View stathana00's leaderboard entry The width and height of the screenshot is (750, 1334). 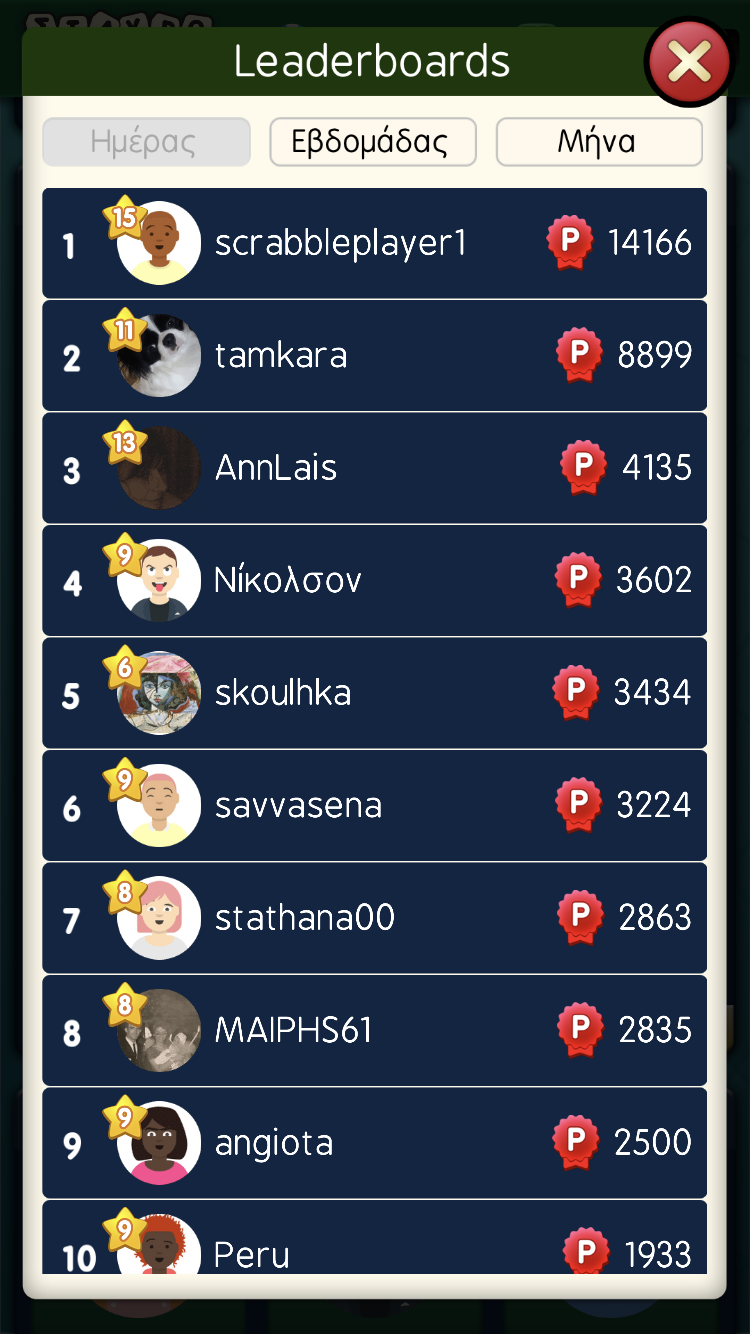click(x=374, y=918)
